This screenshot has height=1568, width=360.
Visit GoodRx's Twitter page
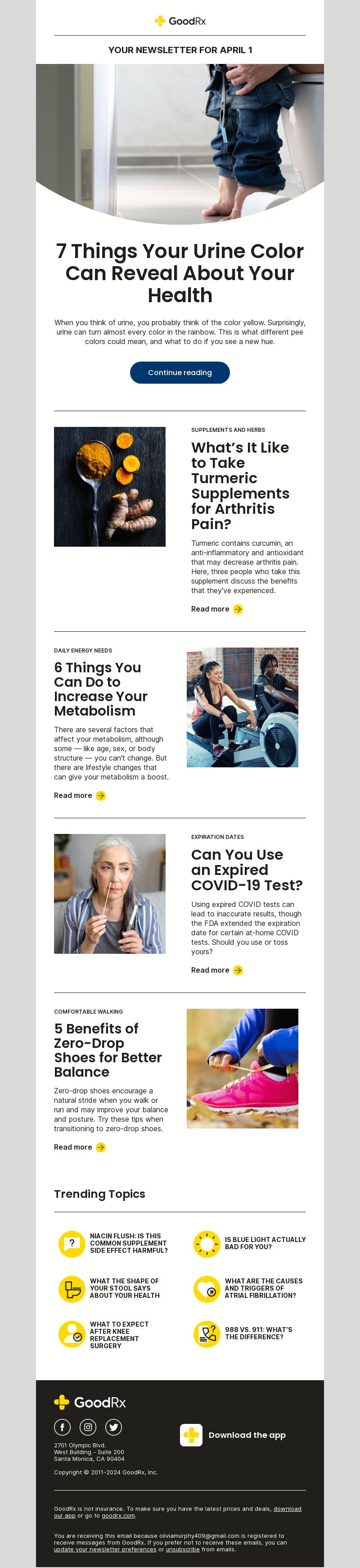pyautogui.click(x=114, y=1427)
